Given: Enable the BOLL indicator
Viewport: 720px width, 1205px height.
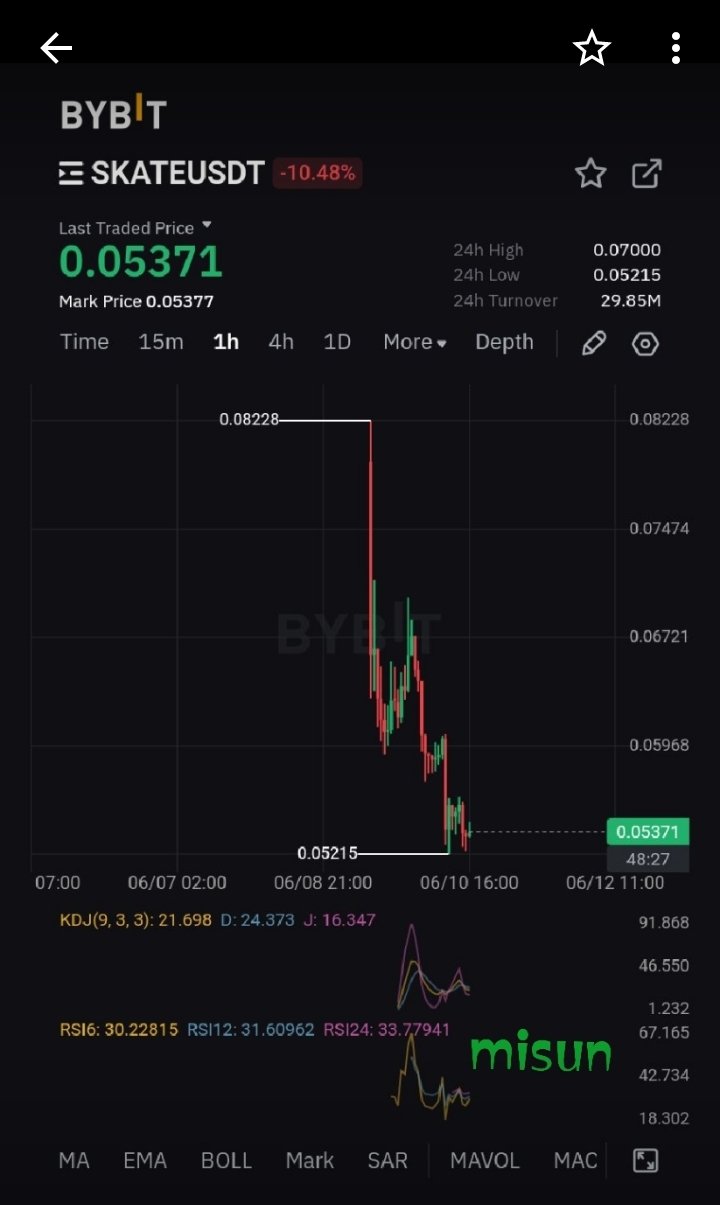Looking at the screenshot, I should tap(226, 1161).
